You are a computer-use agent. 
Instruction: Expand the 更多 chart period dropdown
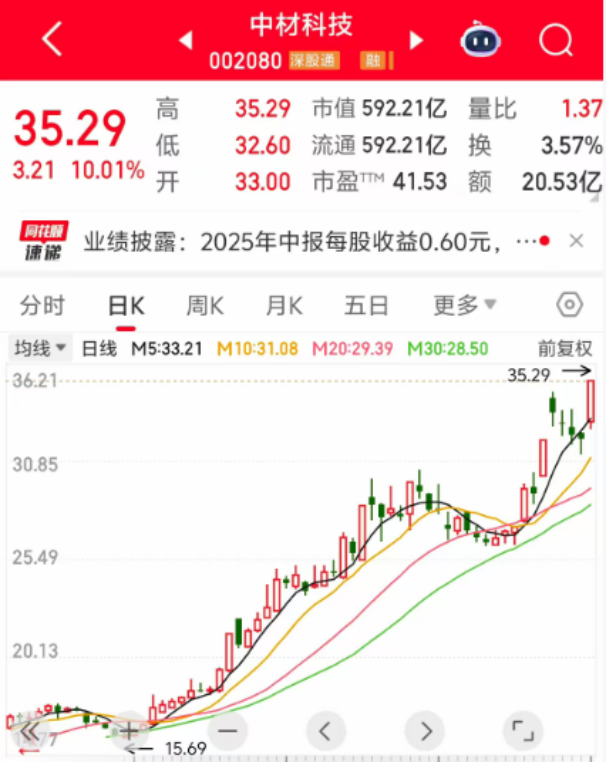[464, 305]
